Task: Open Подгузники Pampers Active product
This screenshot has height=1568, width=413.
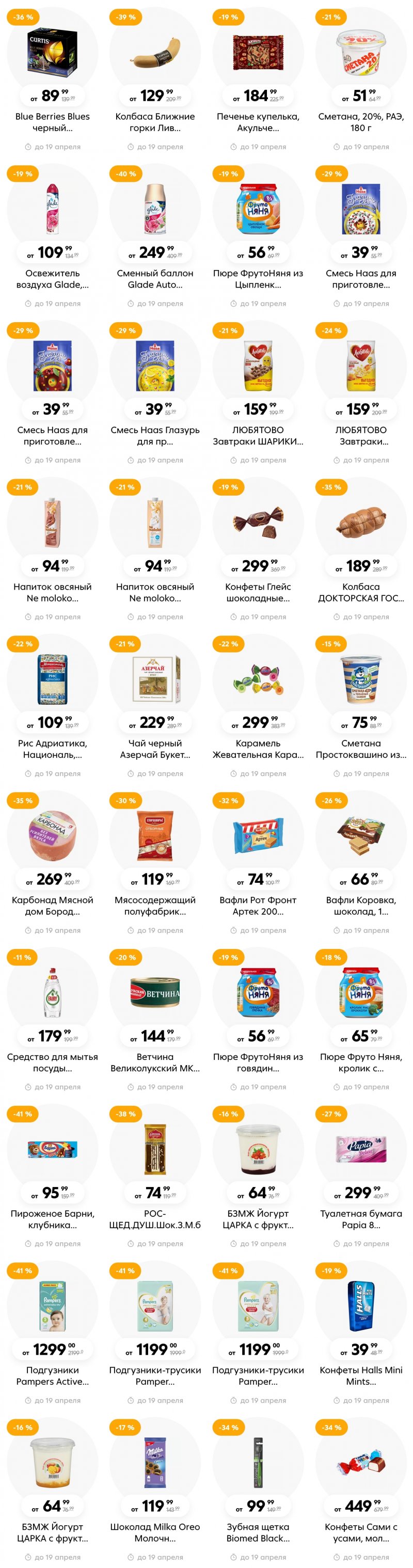Action: [x=52, y=1308]
